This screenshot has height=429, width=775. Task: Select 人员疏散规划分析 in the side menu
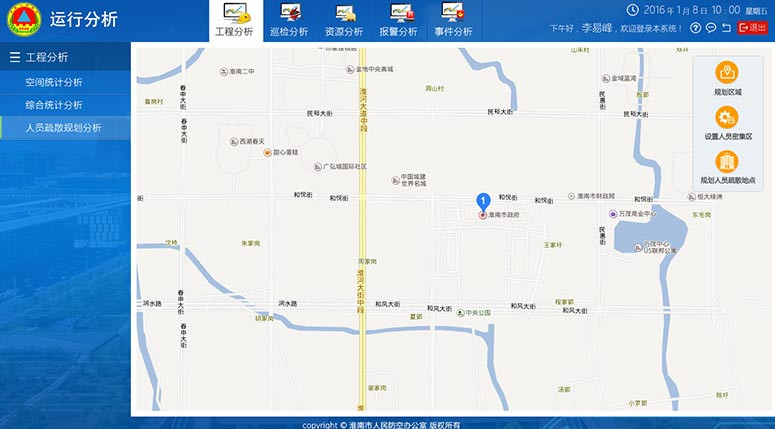click(63, 128)
